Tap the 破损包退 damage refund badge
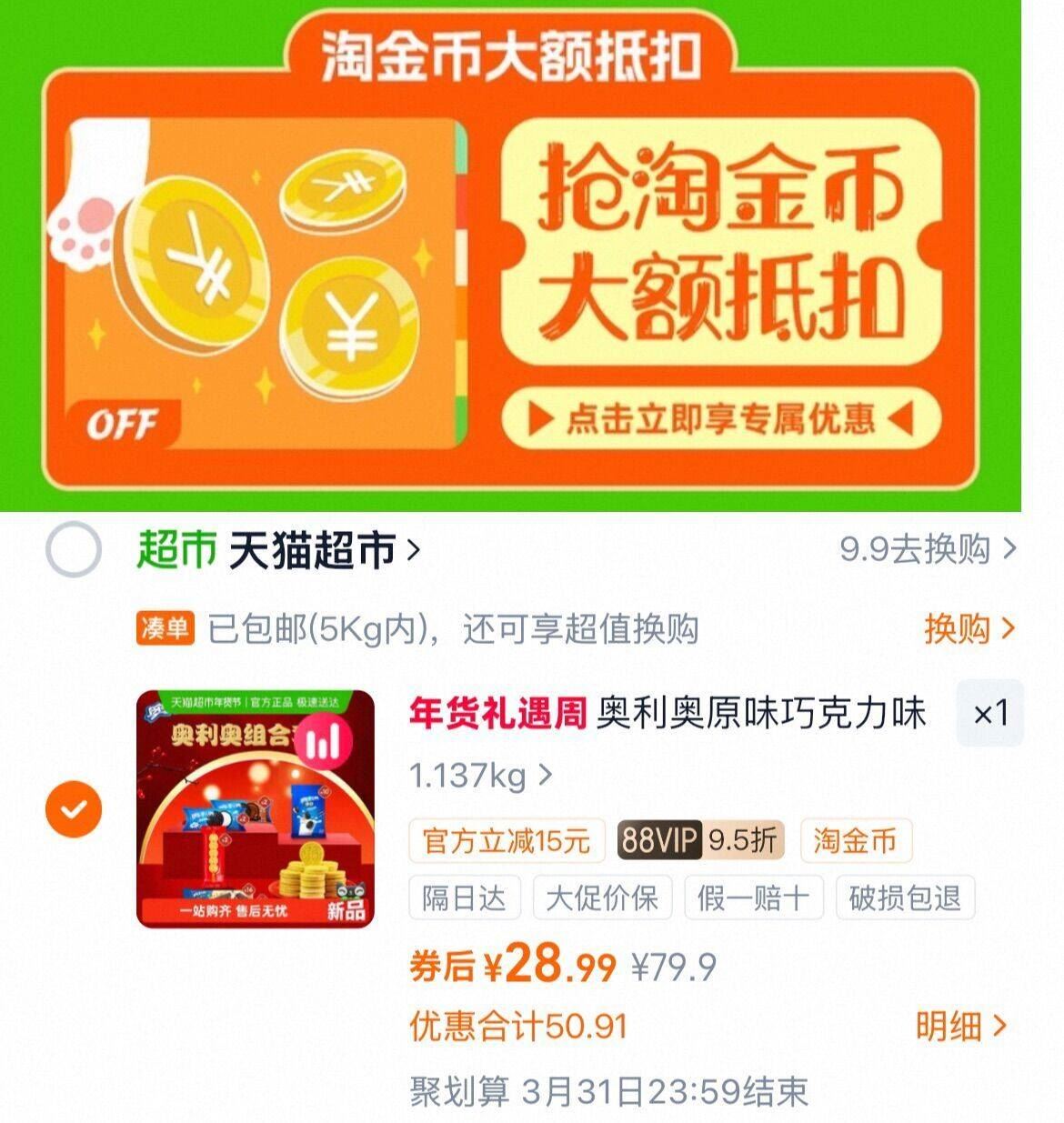This screenshot has height=1123, width=1064. tap(905, 897)
